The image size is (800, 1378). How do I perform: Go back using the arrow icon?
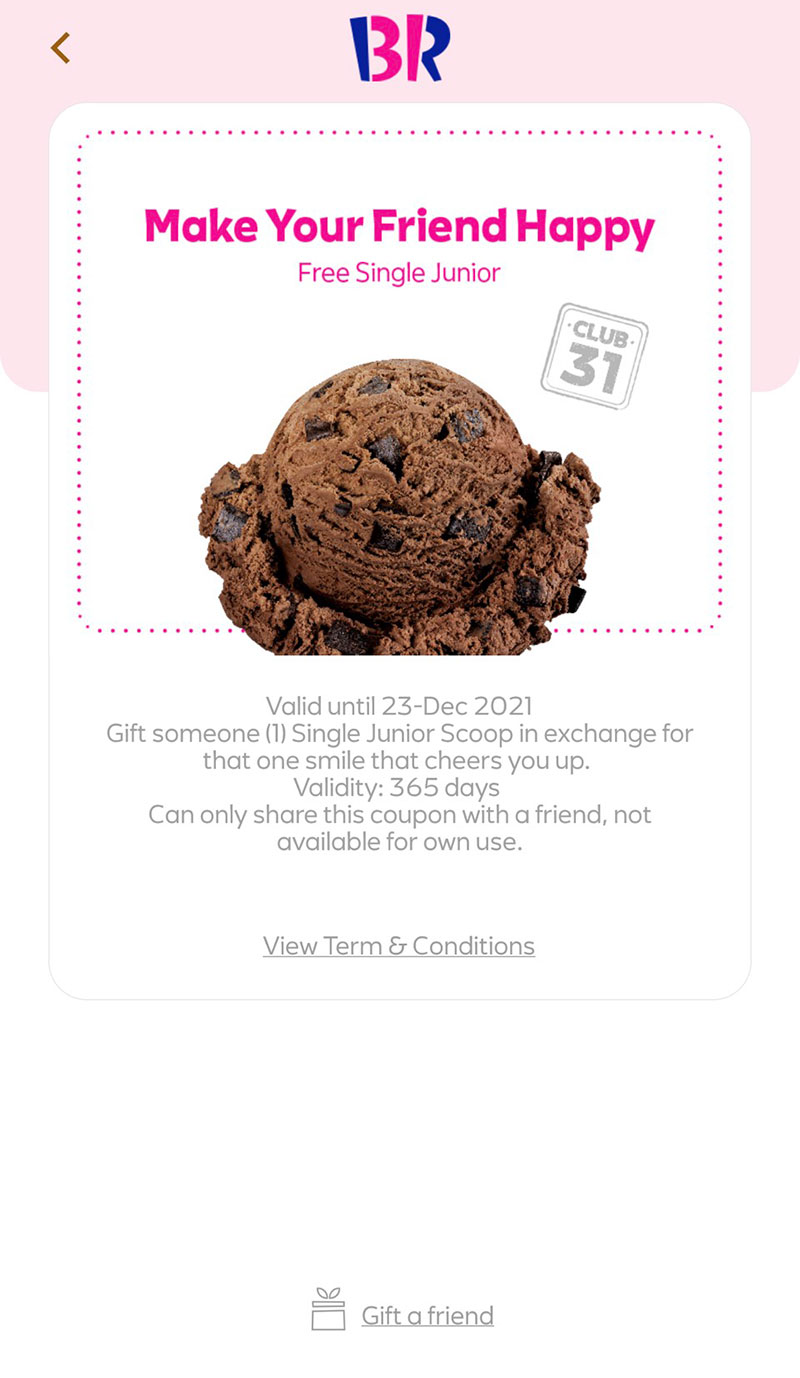point(61,48)
